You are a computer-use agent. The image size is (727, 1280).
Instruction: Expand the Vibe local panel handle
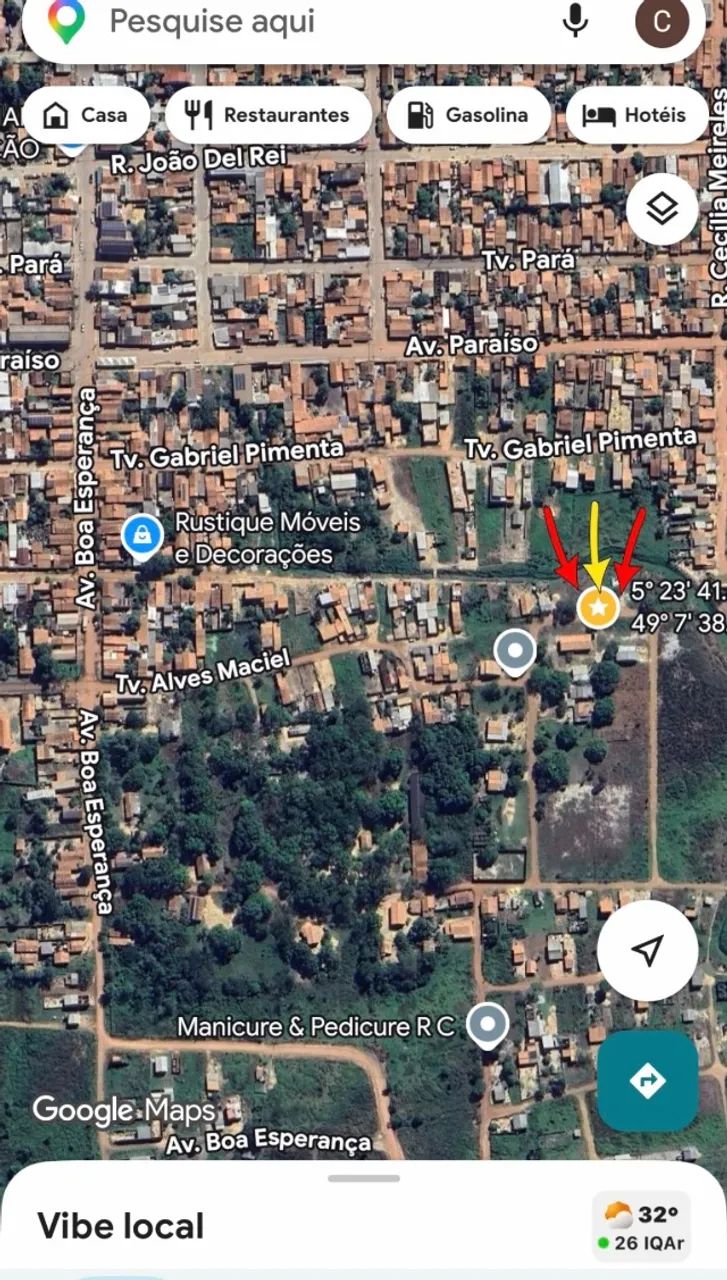coord(364,1178)
